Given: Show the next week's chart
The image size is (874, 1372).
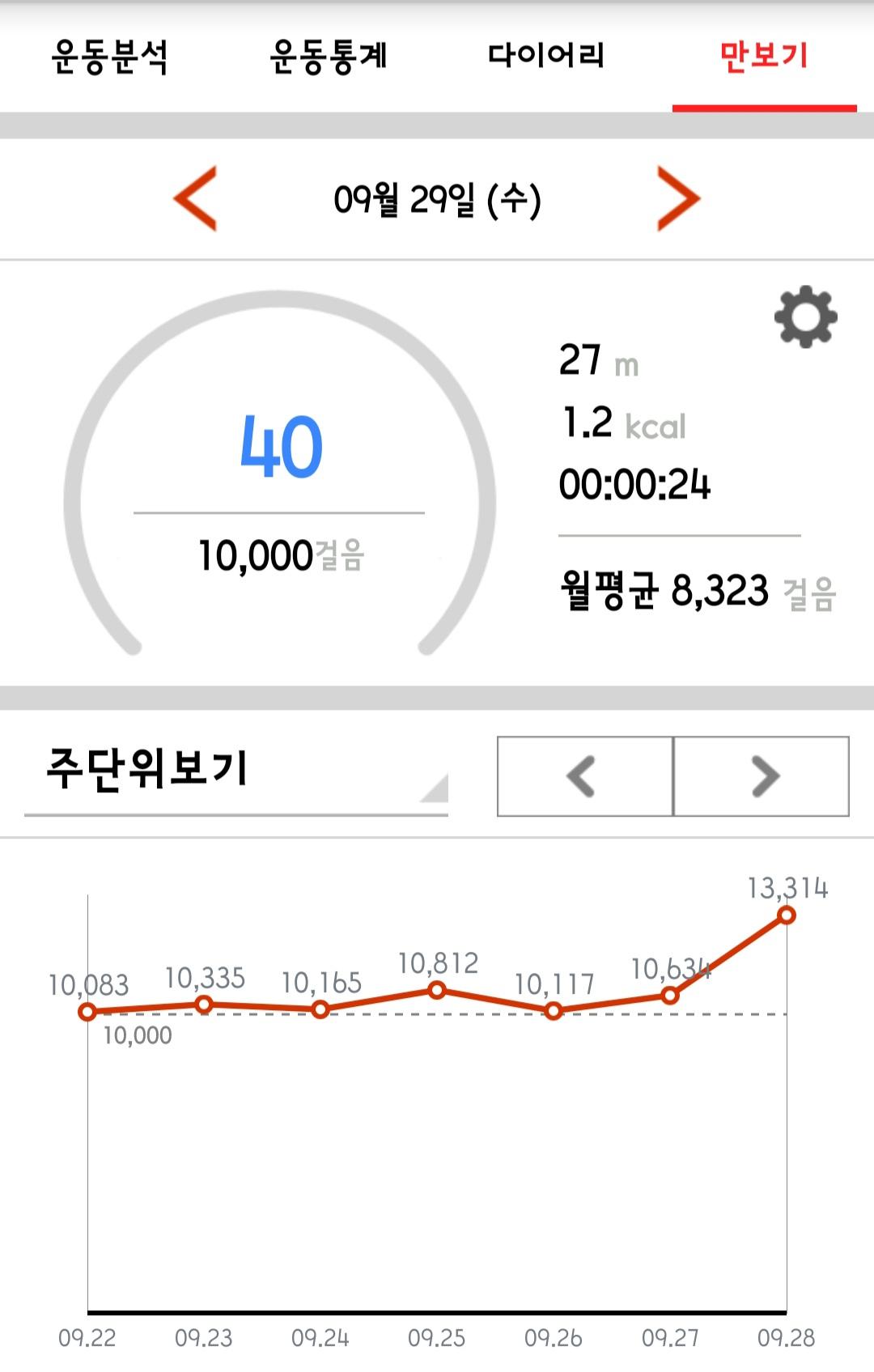Looking at the screenshot, I should pos(762,776).
